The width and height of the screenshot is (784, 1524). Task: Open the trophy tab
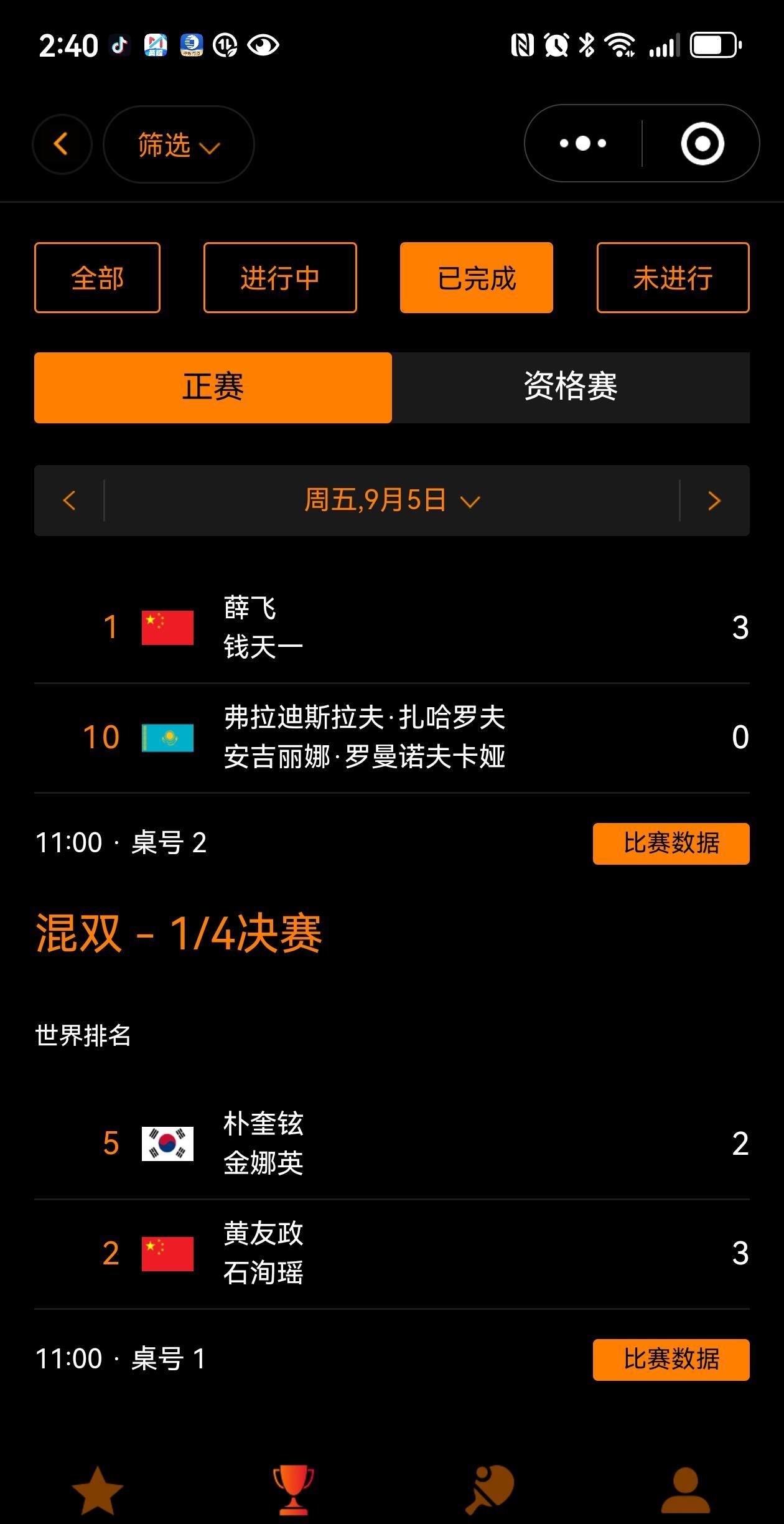point(294,1490)
